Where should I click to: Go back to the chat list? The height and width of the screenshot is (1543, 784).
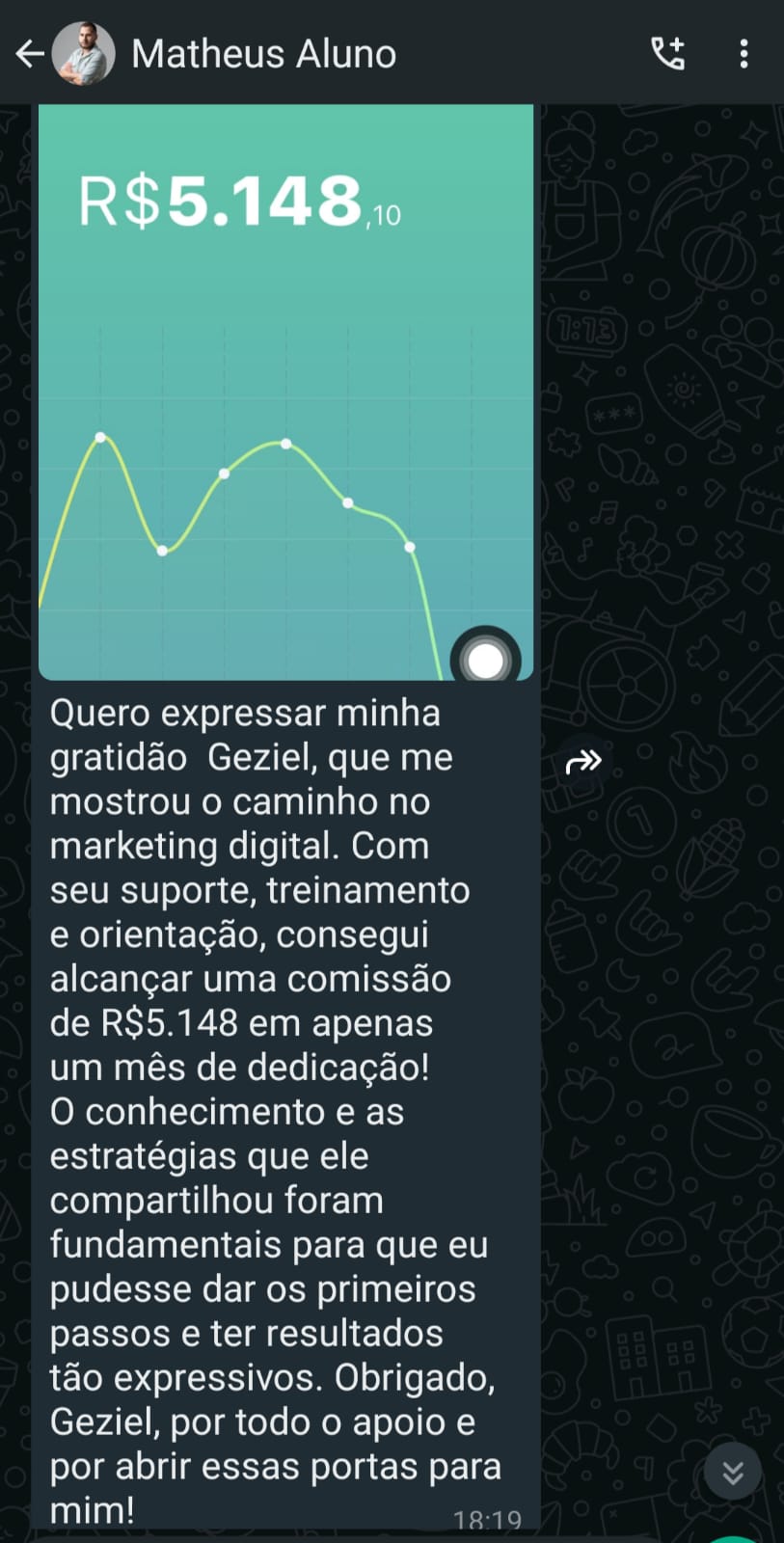click(29, 54)
